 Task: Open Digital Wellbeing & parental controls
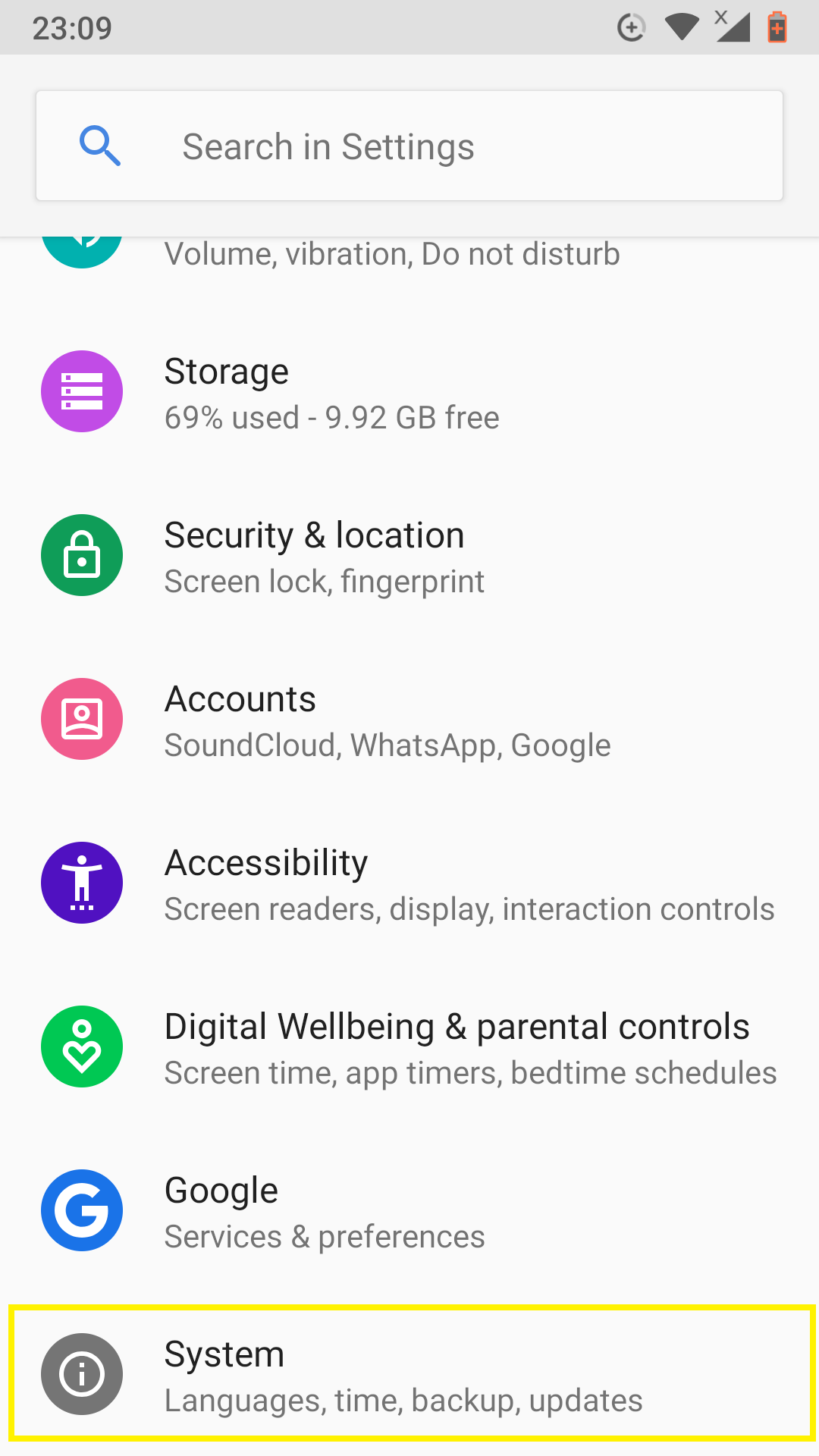tap(409, 1047)
